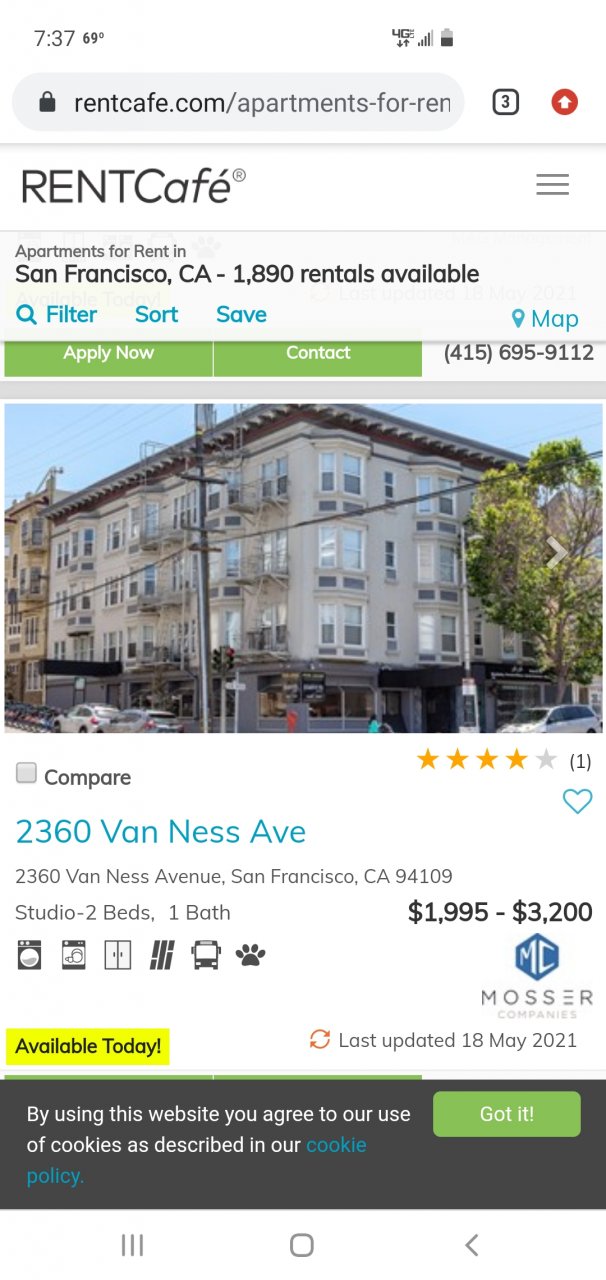Tap the Apply Now button
606x1280 pixels.
coord(108,354)
